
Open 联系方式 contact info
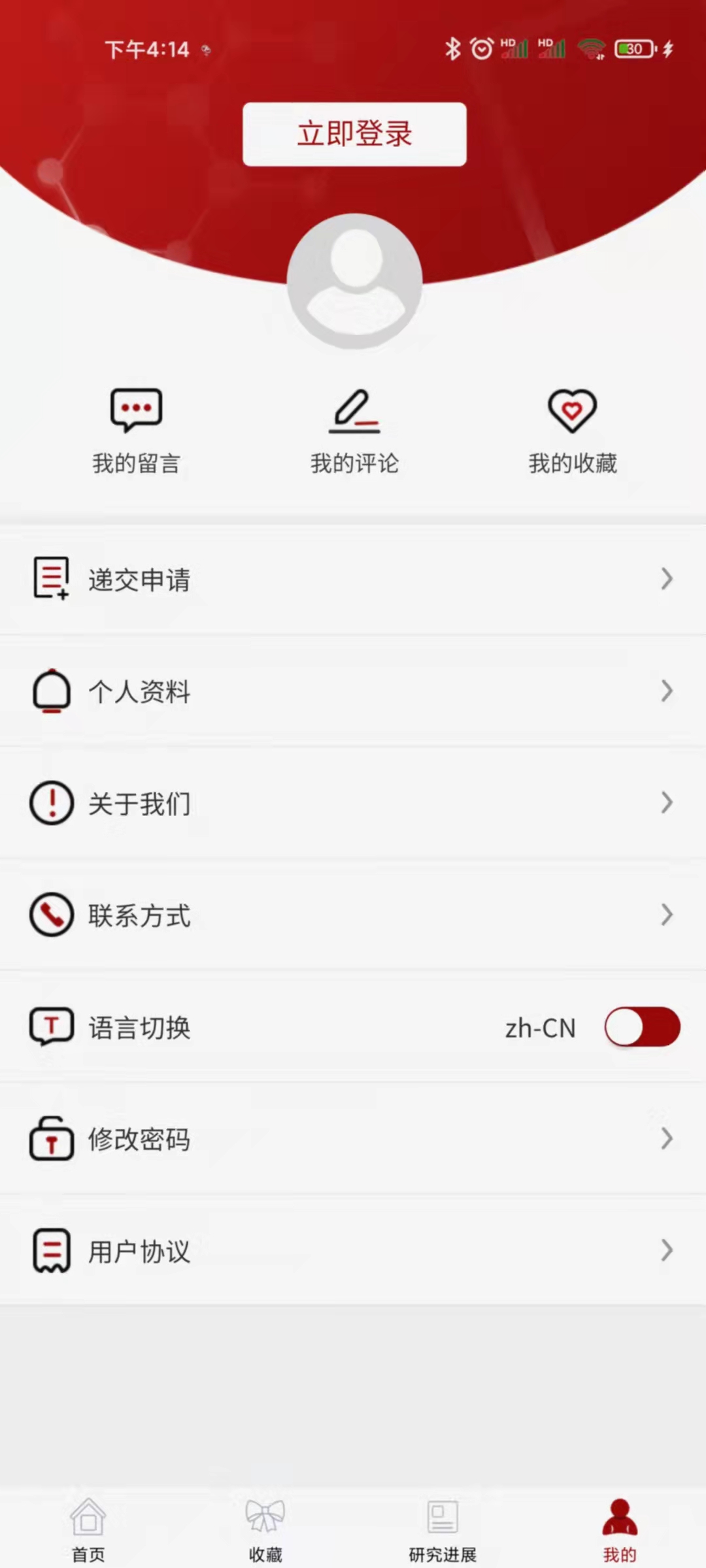tap(353, 915)
